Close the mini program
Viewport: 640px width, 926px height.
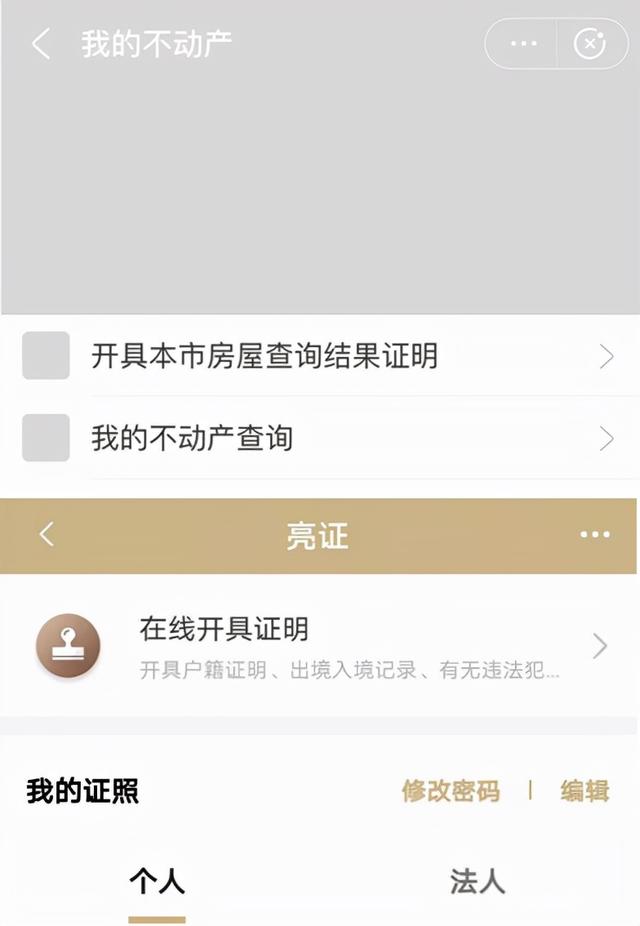pyautogui.click(x=590, y=44)
